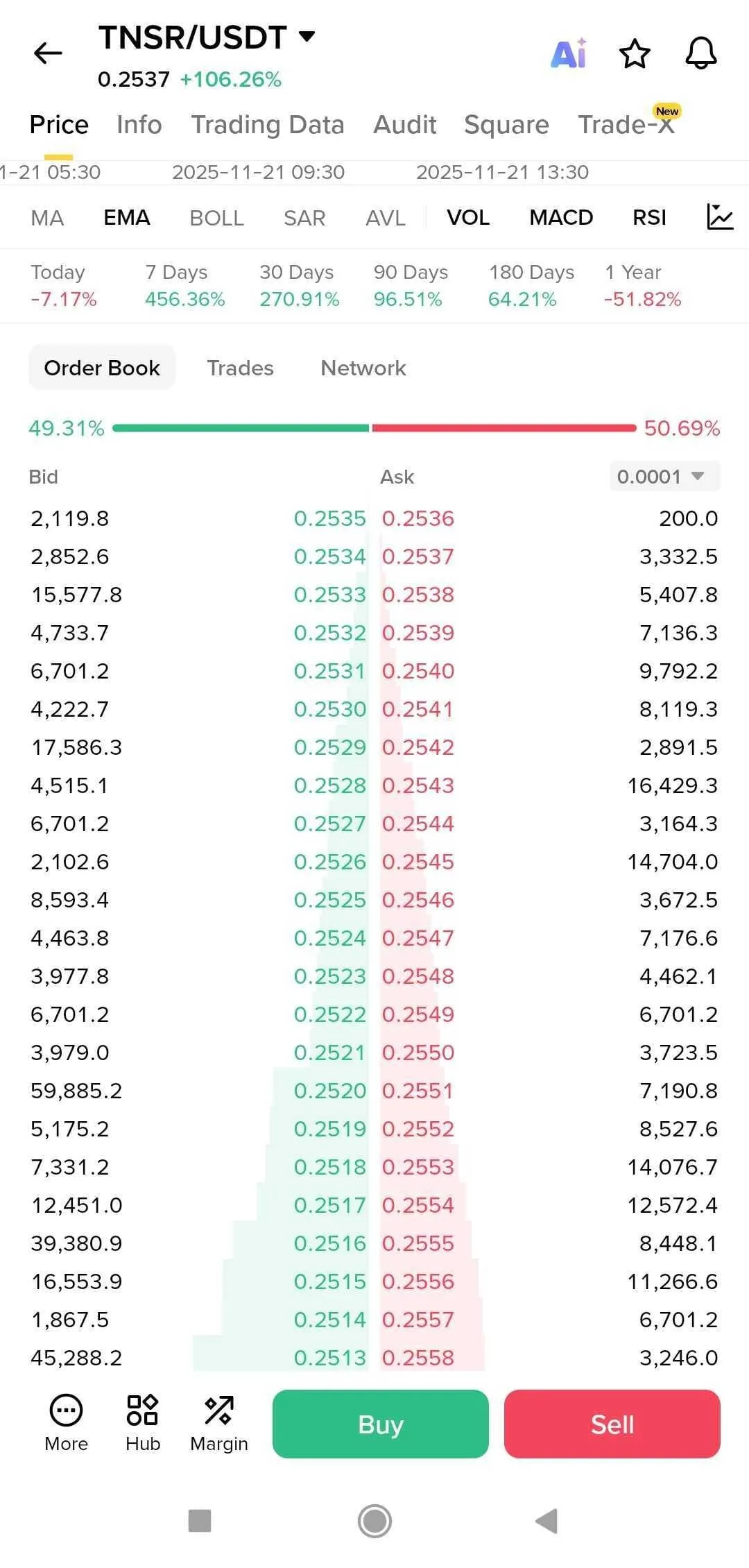Select the BOLL indicator
Image resolution: width=749 pixels, height=1568 pixels.
216,218
